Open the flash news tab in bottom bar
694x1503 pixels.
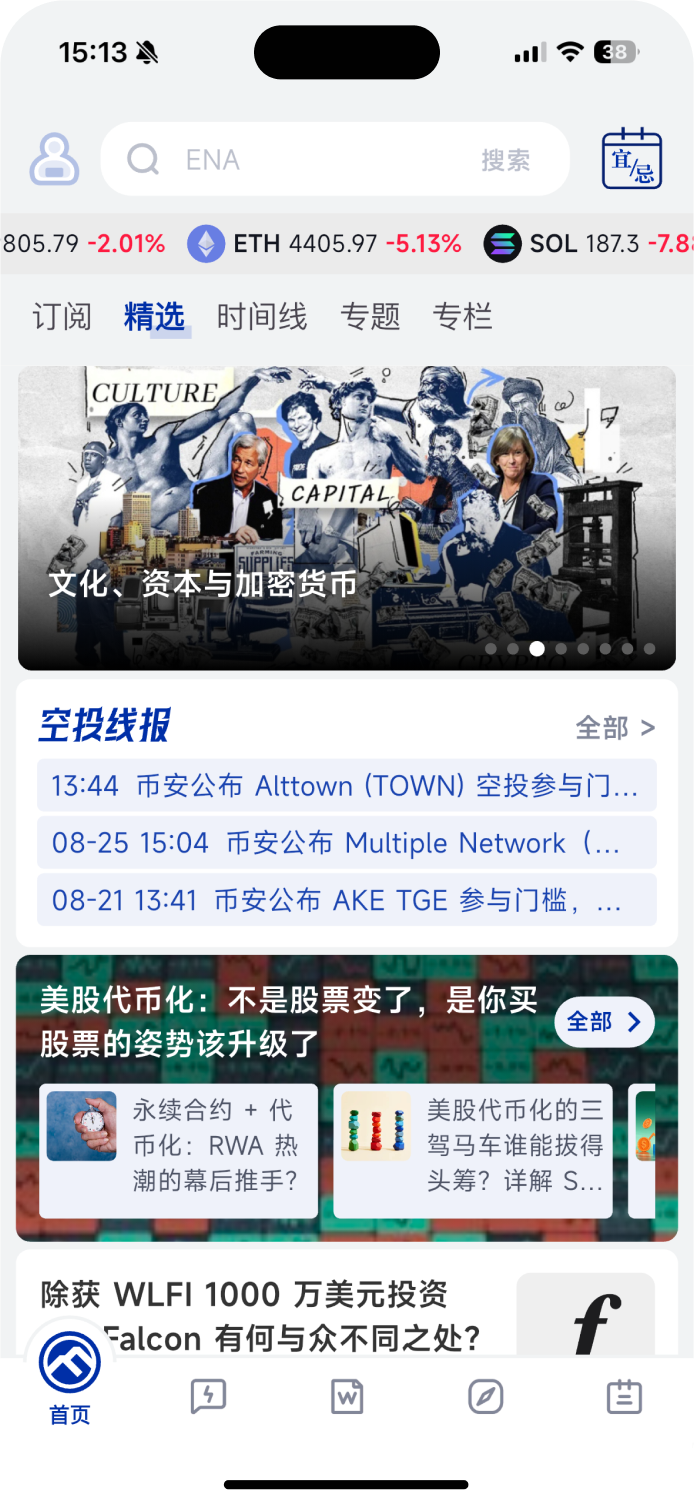(208, 1396)
